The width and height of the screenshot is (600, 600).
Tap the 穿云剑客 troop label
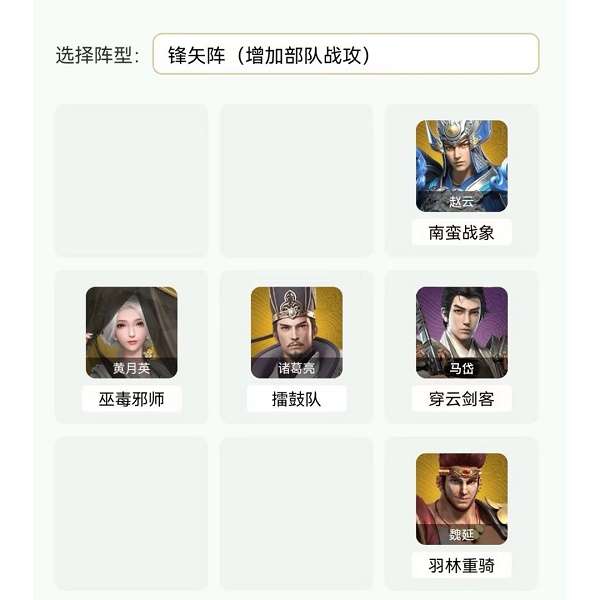[461, 399]
